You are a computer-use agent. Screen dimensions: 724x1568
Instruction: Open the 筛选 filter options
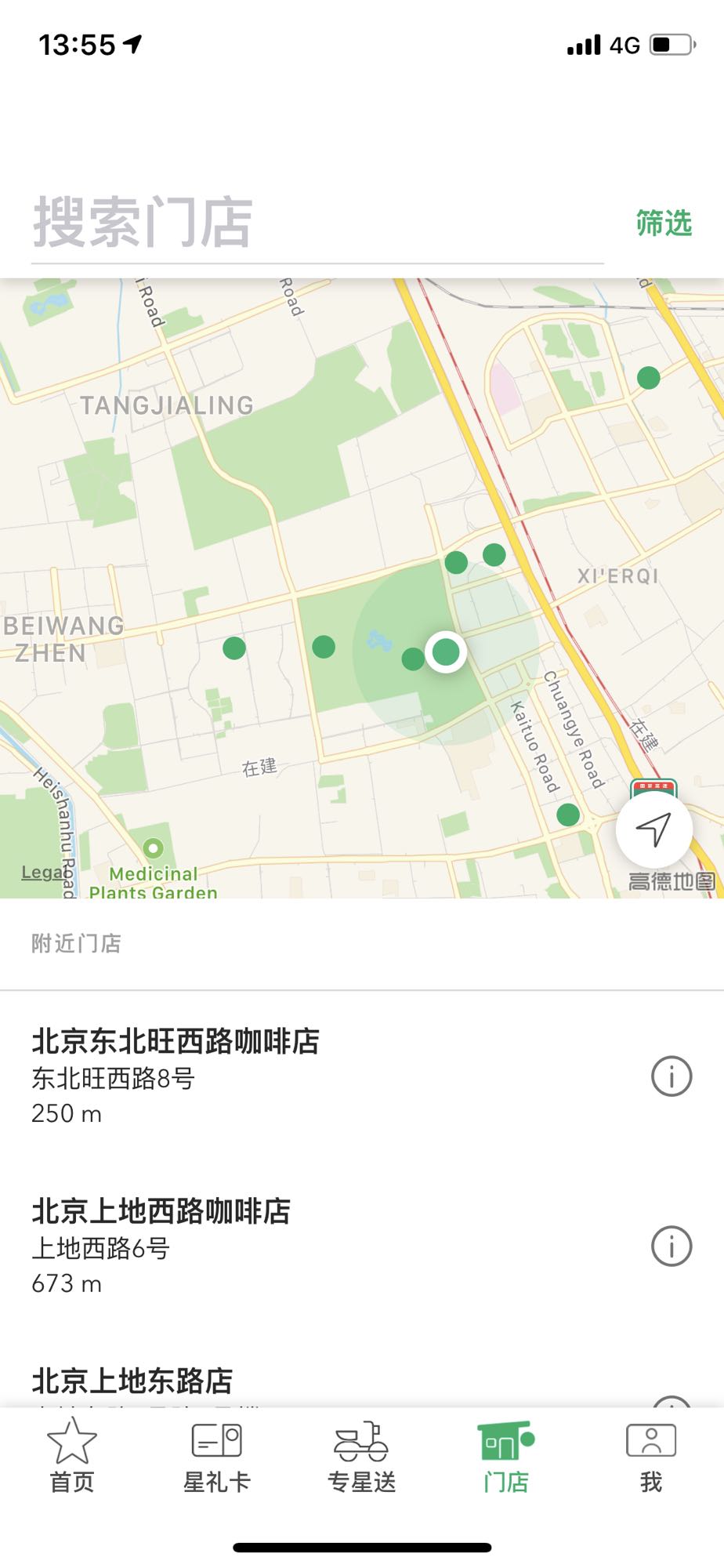pos(664,223)
